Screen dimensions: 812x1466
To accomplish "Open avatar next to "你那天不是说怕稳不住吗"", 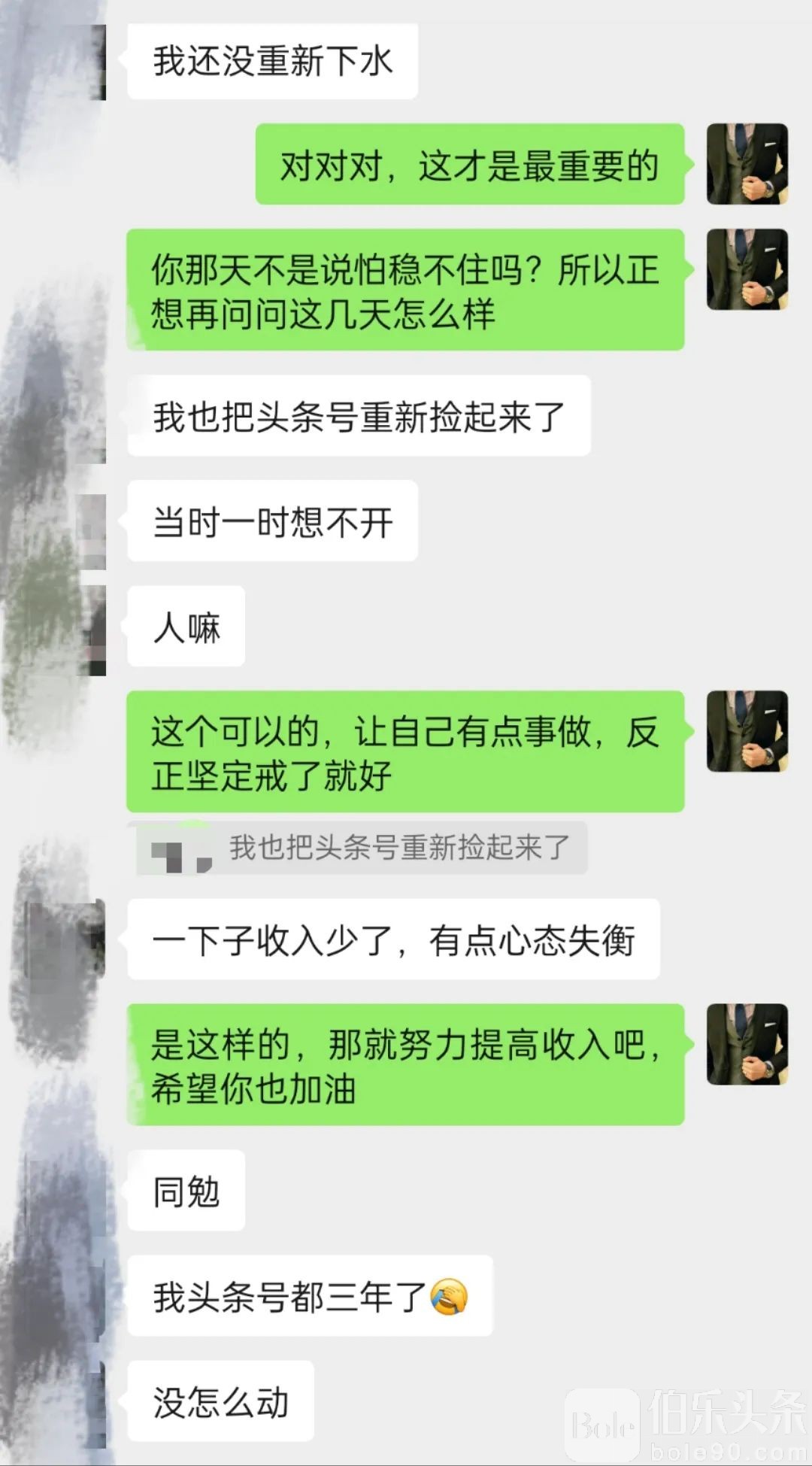I will click(x=747, y=269).
